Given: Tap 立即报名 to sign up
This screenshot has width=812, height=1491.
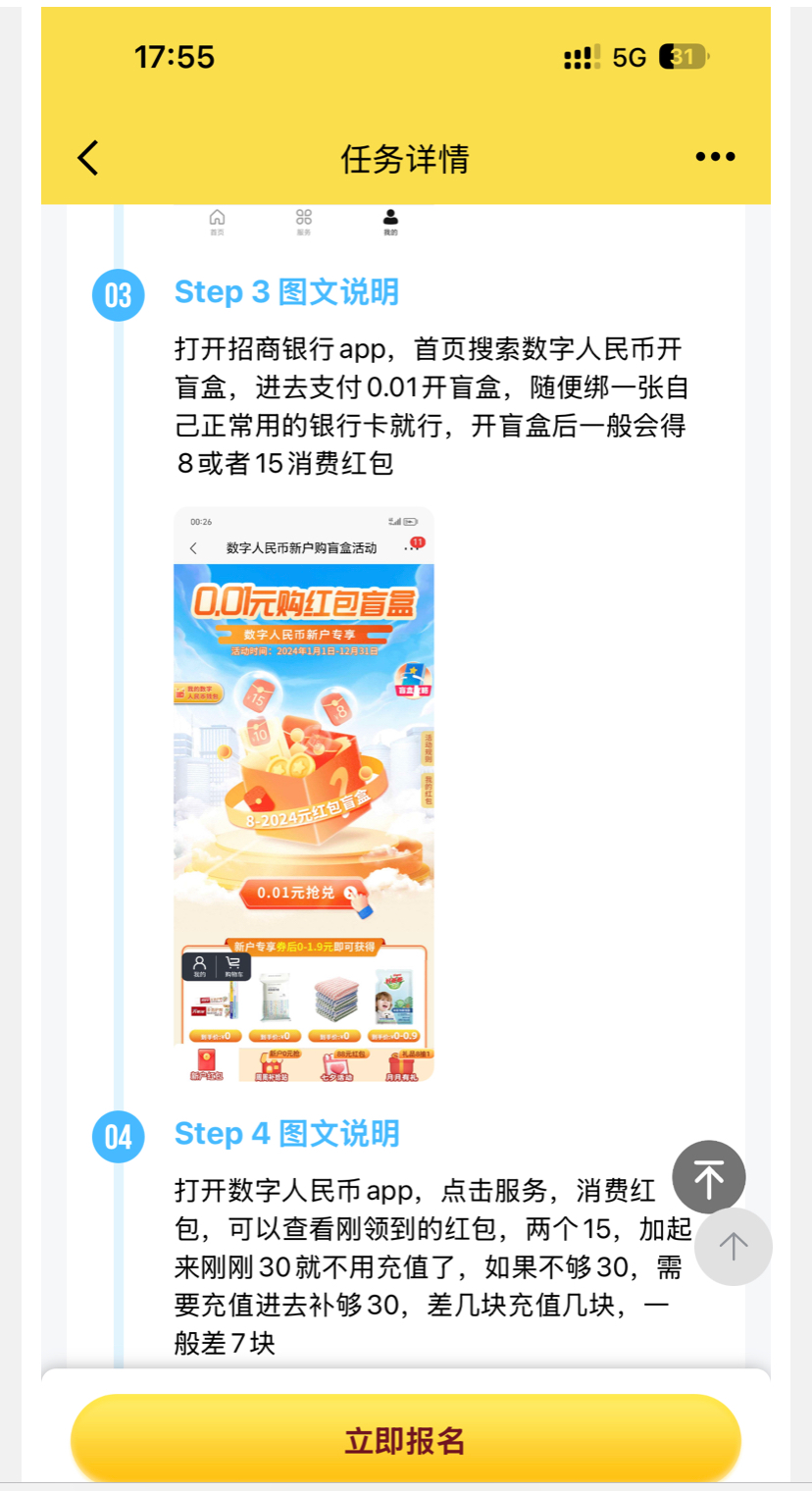Looking at the screenshot, I should 405,1440.
